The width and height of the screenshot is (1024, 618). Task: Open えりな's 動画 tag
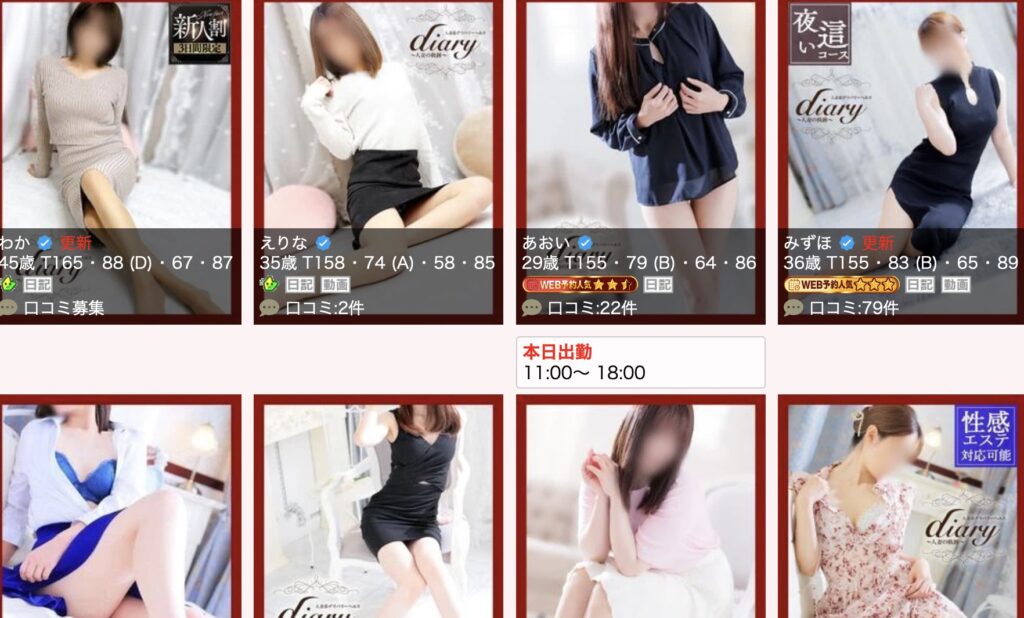pyautogui.click(x=335, y=285)
